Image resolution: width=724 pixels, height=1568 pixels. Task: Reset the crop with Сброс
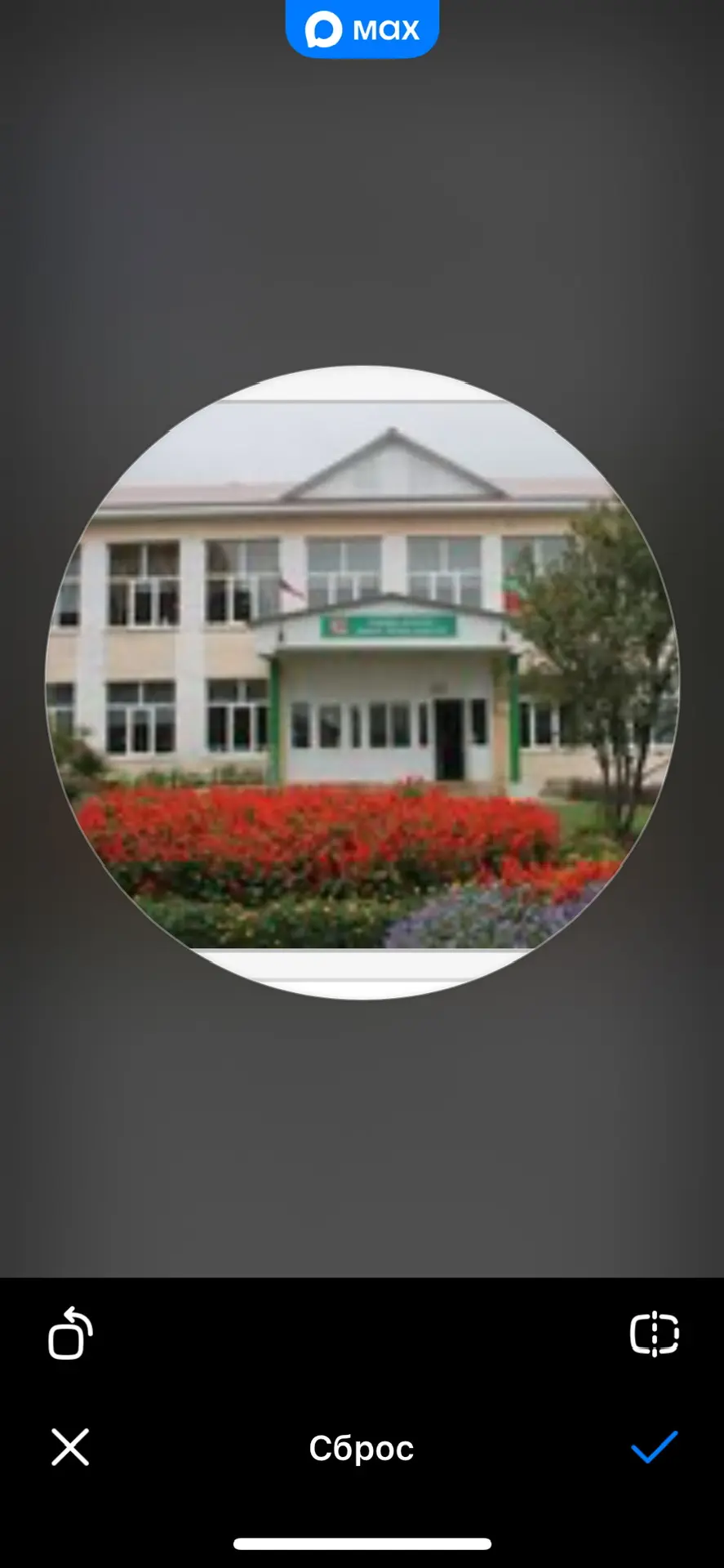click(362, 1448)
